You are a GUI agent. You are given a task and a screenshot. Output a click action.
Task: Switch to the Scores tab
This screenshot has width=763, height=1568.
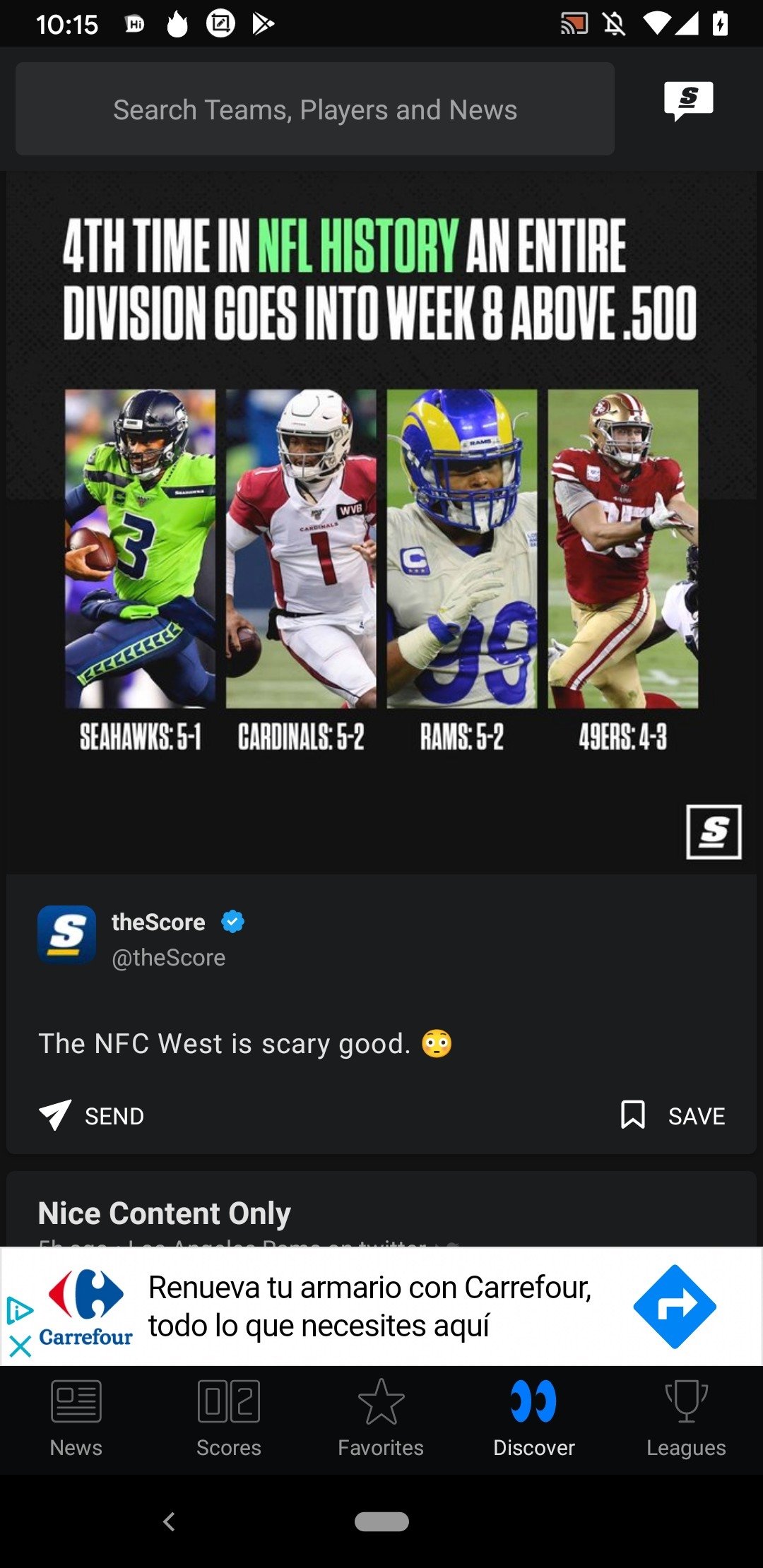(229, 1418)
